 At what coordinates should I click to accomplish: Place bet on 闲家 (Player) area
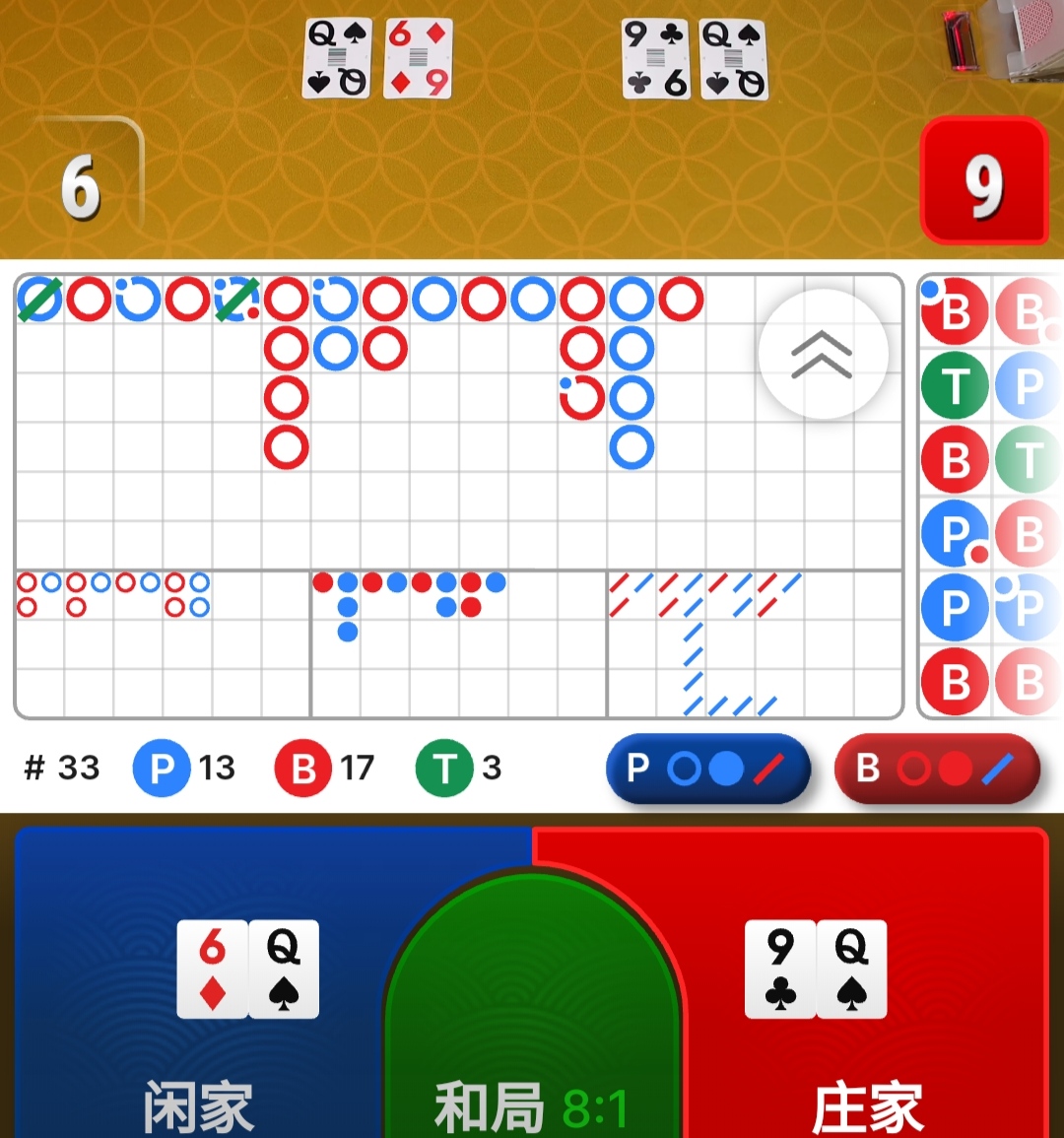197,1044
